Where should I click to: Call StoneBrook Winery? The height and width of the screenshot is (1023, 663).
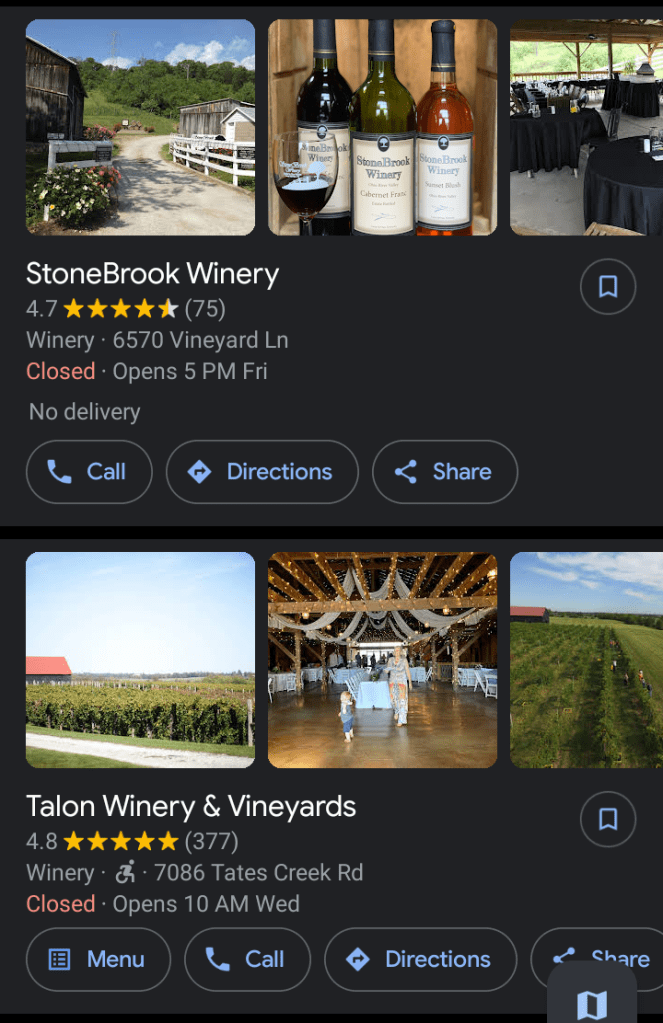pos(89,472)
